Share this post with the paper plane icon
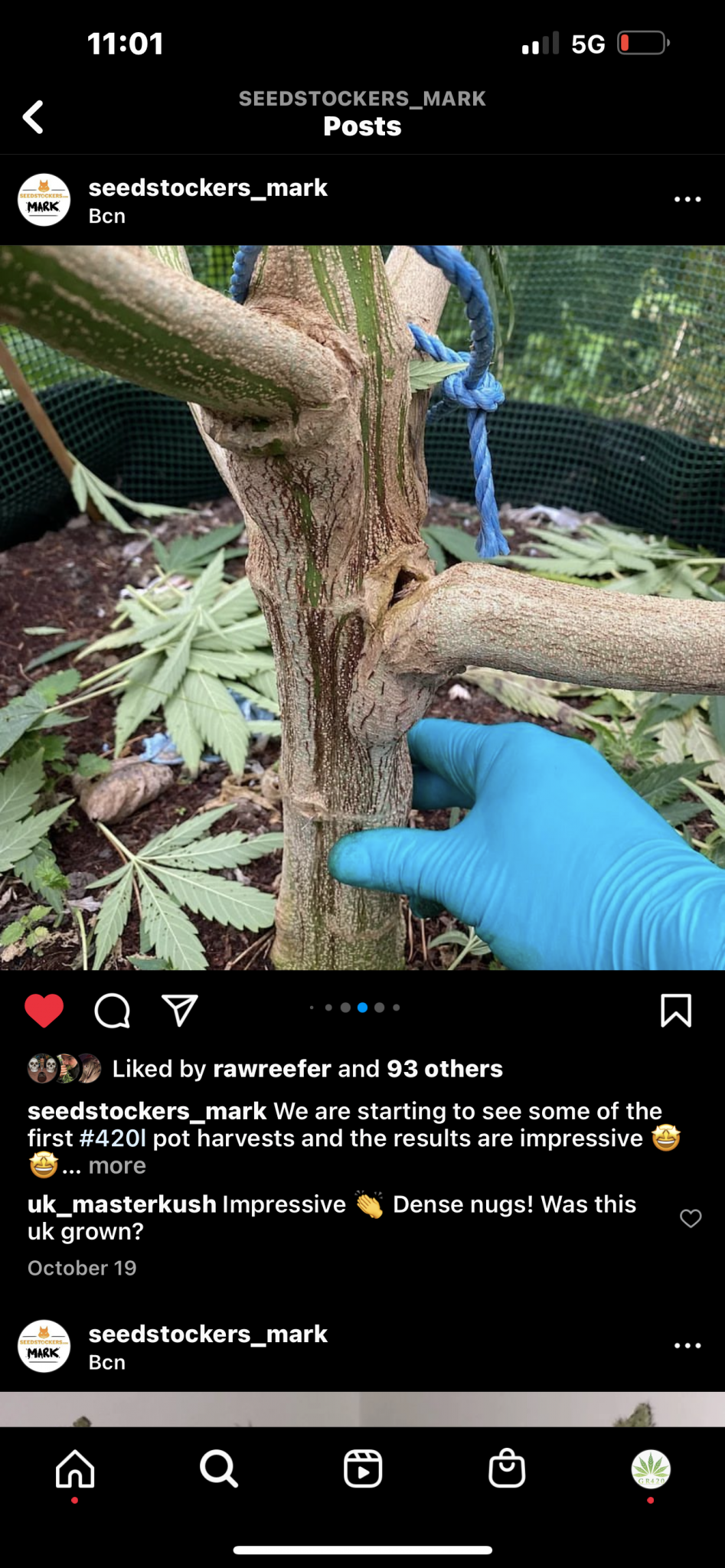The image size is (725, 1568). (180, 1011)
